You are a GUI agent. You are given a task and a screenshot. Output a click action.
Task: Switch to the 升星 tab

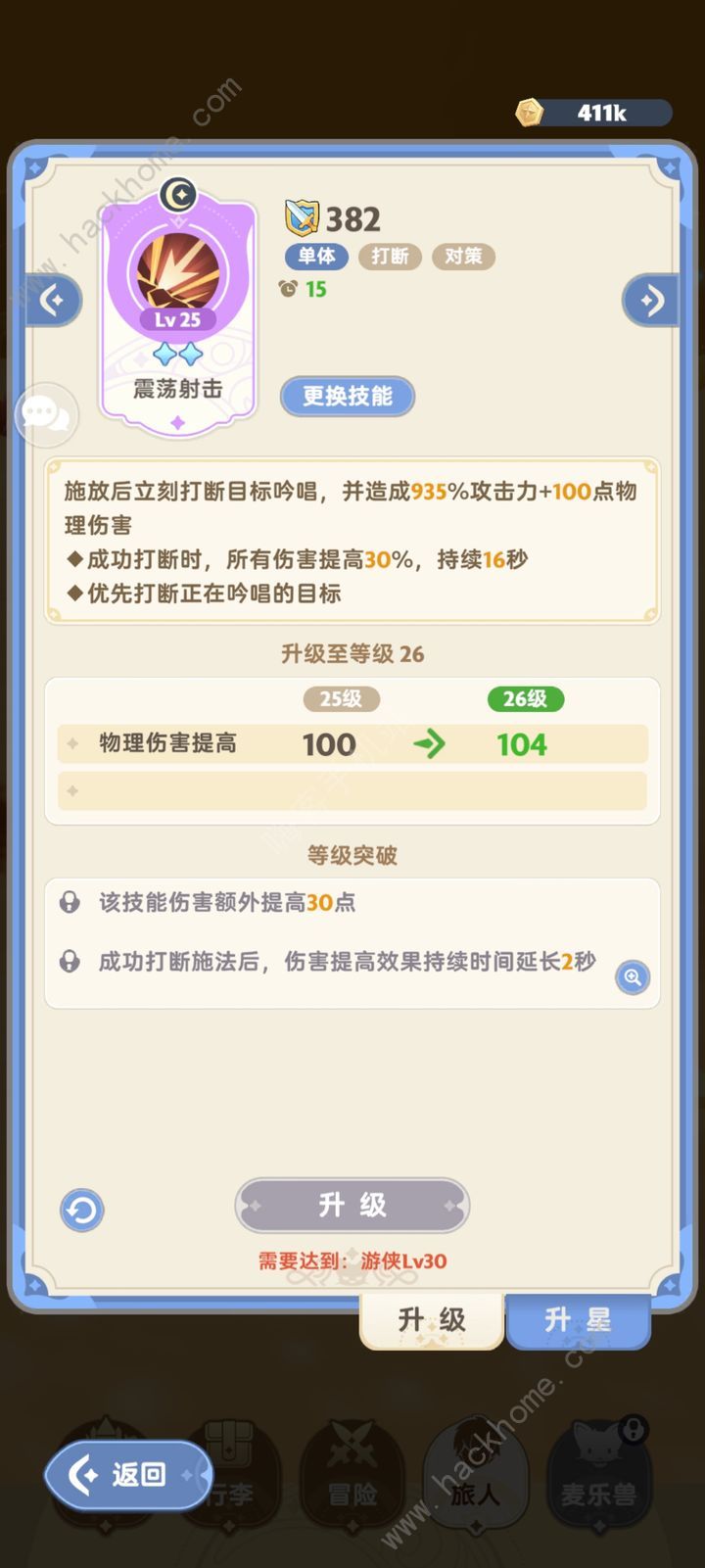point(578,1320)
